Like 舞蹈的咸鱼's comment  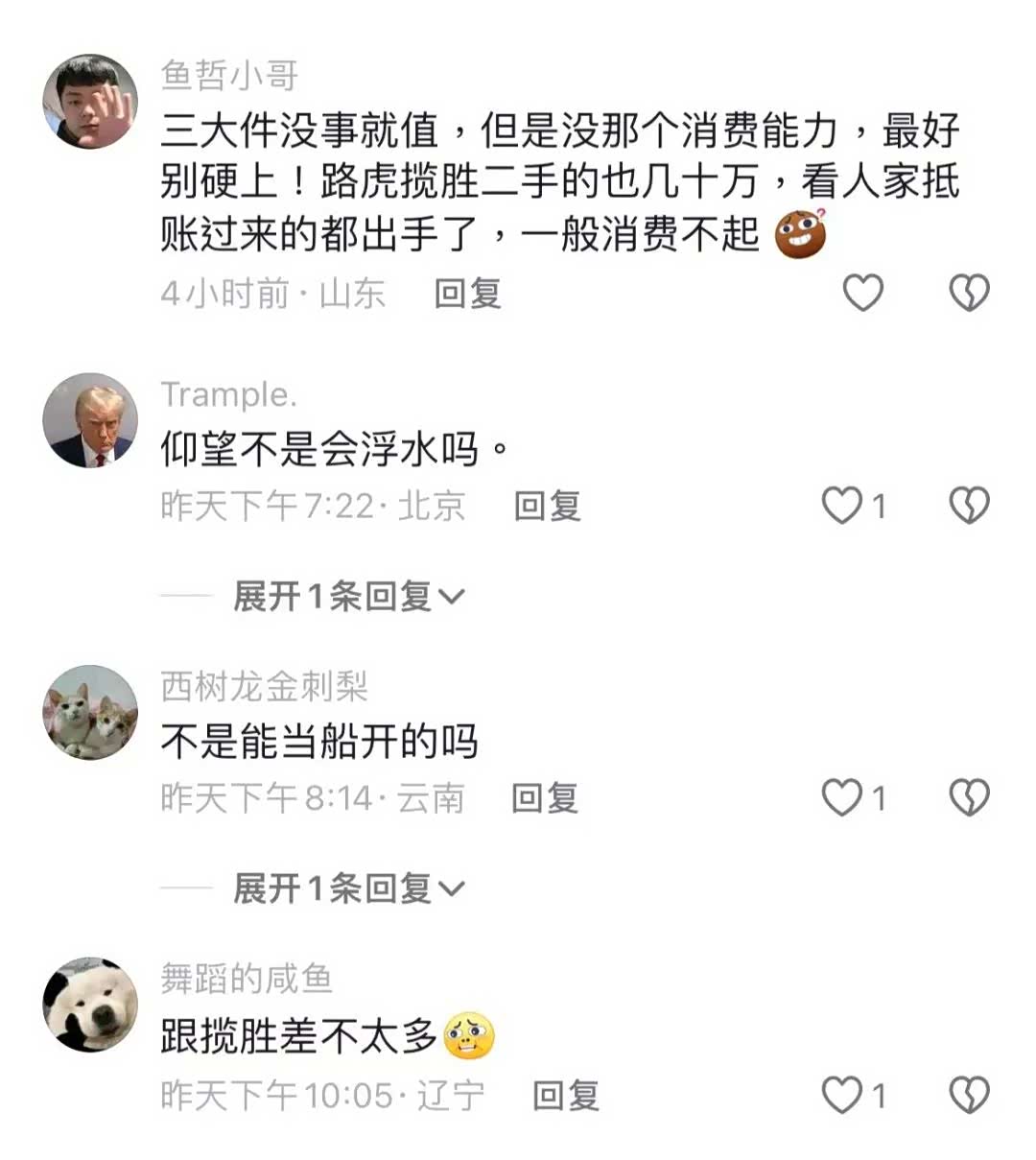(843, 1095)
